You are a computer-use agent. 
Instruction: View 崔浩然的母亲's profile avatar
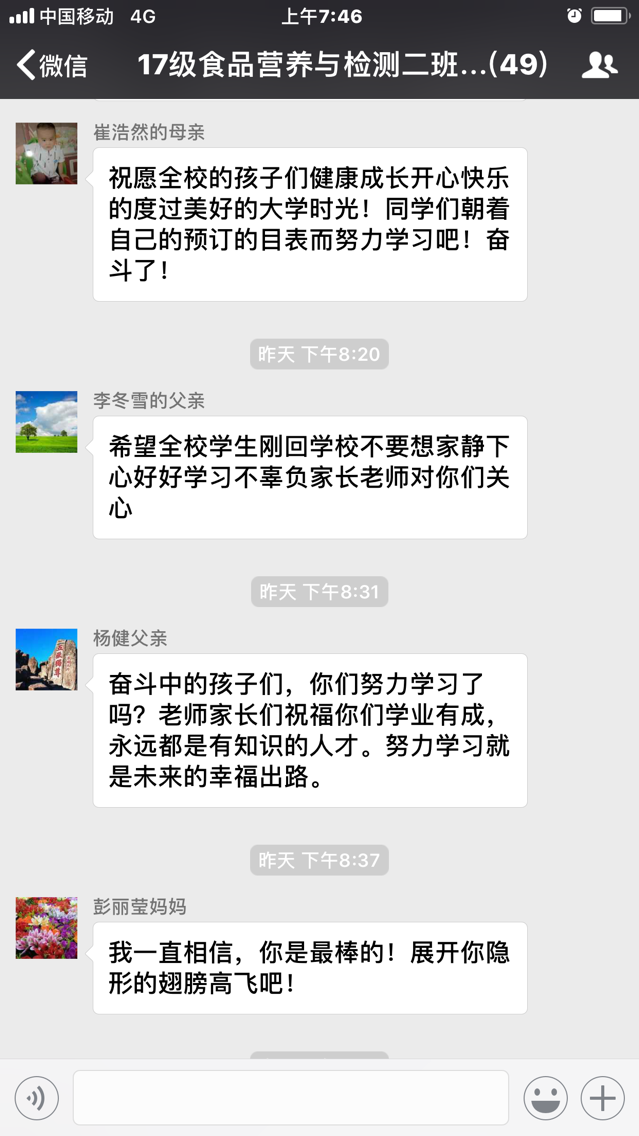point(46,153)
